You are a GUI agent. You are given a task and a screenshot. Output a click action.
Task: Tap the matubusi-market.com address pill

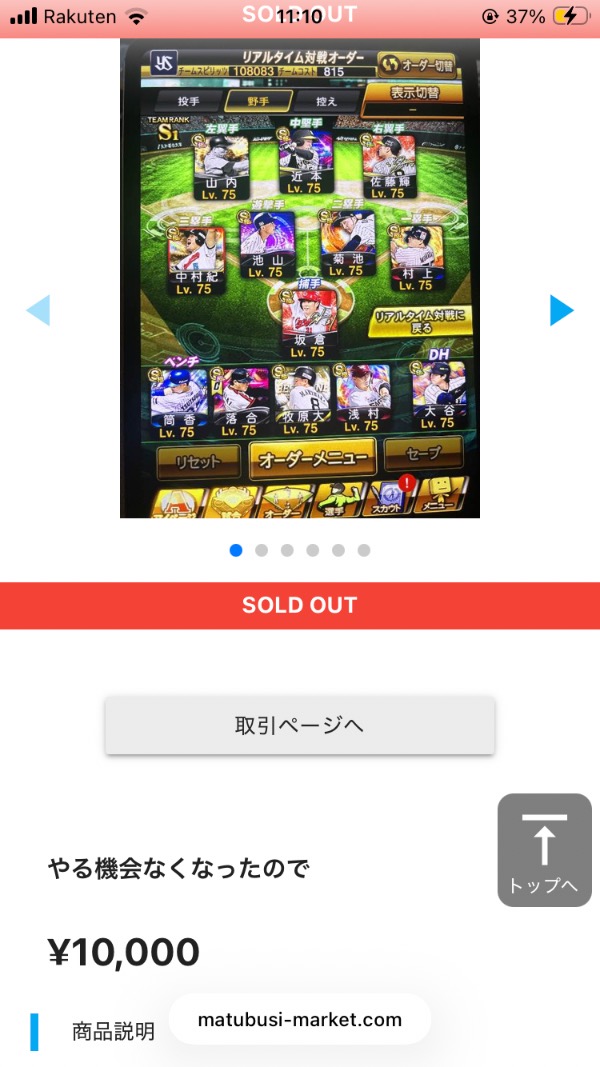299,1020
